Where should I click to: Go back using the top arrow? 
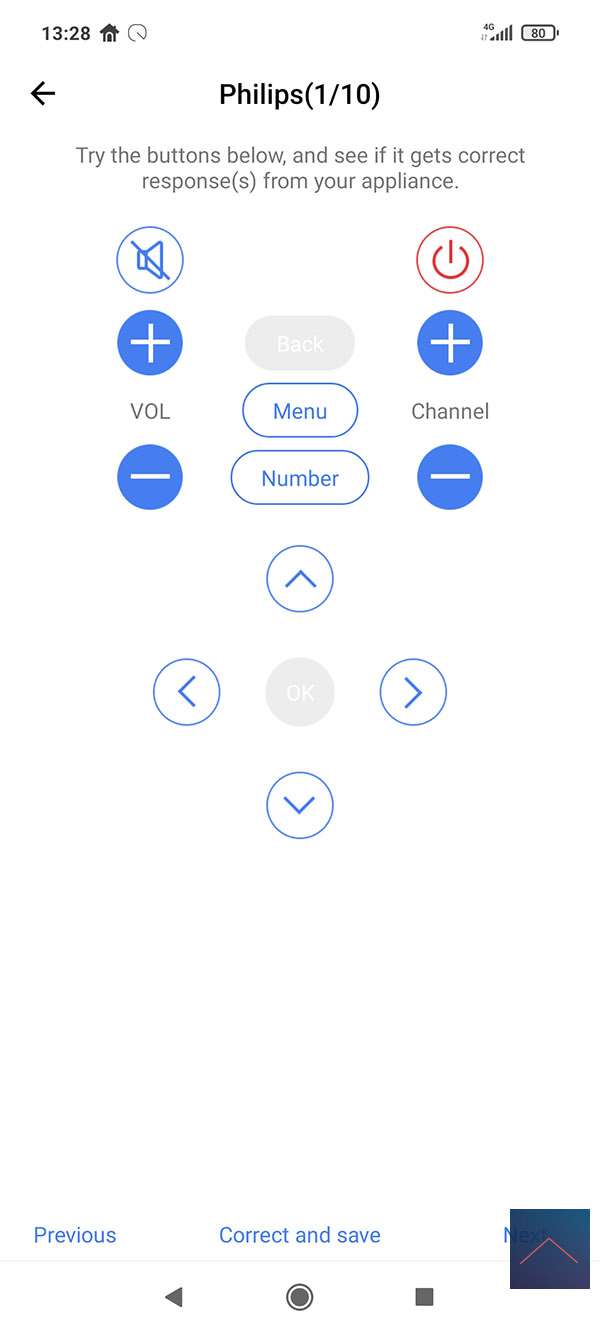point(43,94)
